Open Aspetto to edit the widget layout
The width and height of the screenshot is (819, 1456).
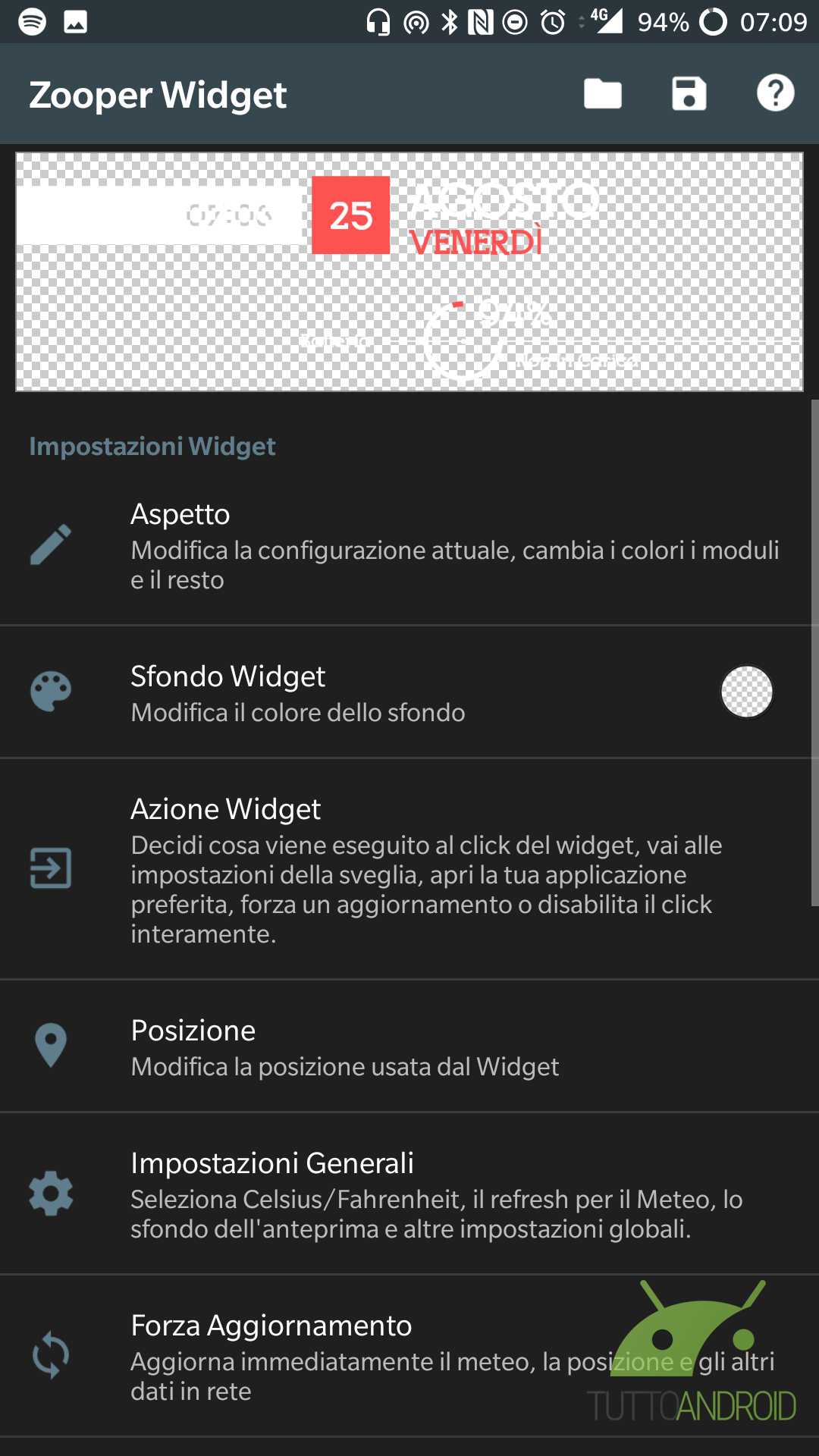(x=409, y=546)
